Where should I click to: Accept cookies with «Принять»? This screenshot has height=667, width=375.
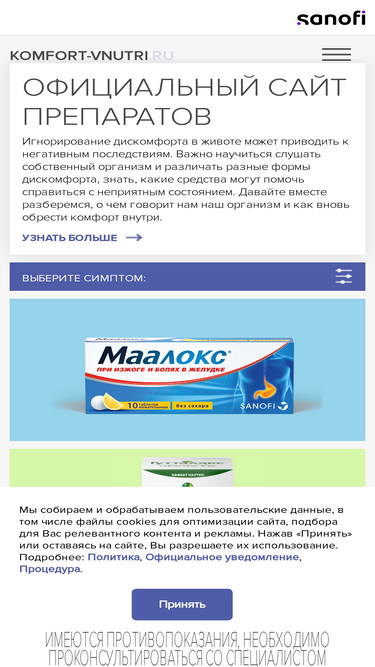[x=182, y=604]
